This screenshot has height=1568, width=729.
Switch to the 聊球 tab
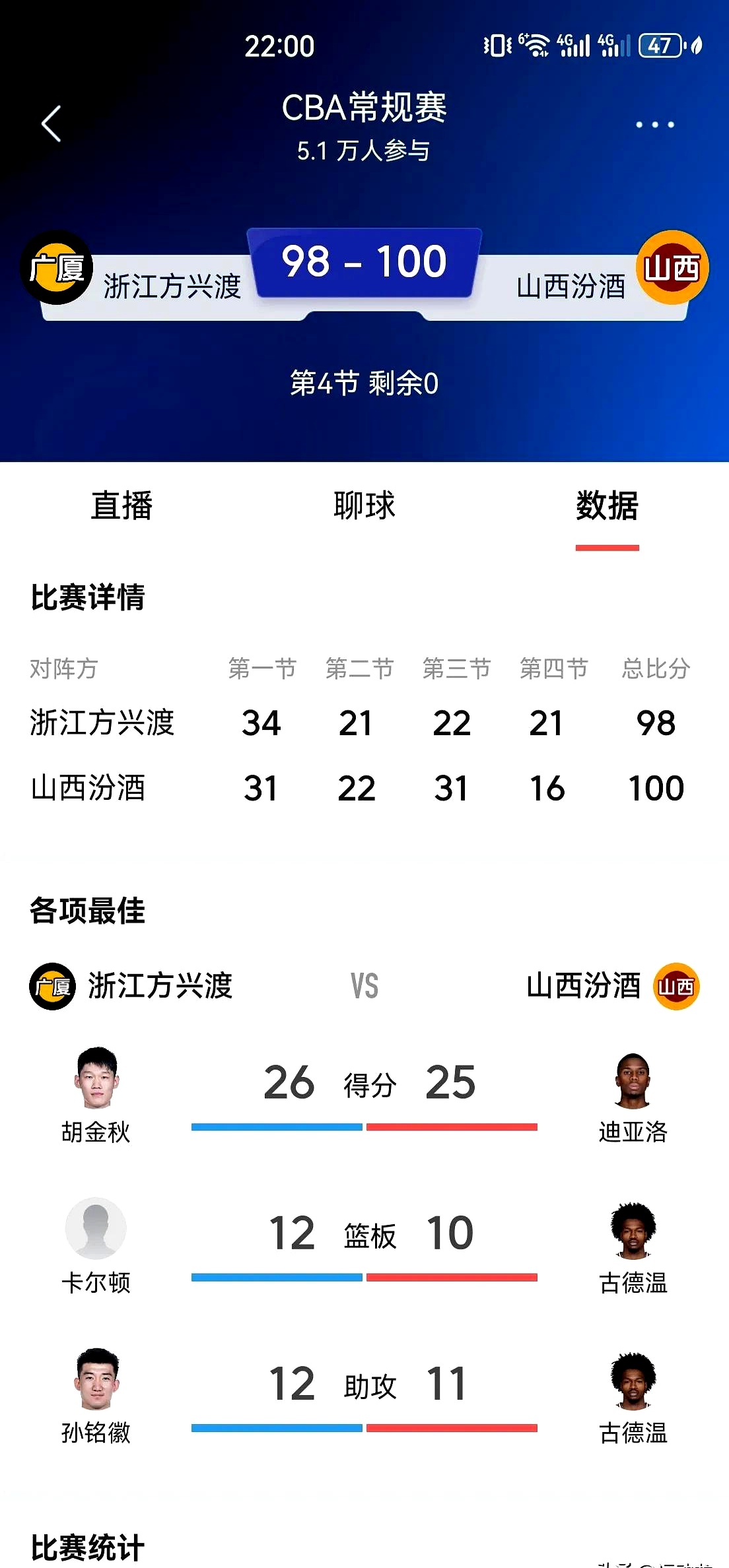tap(364, 507)
